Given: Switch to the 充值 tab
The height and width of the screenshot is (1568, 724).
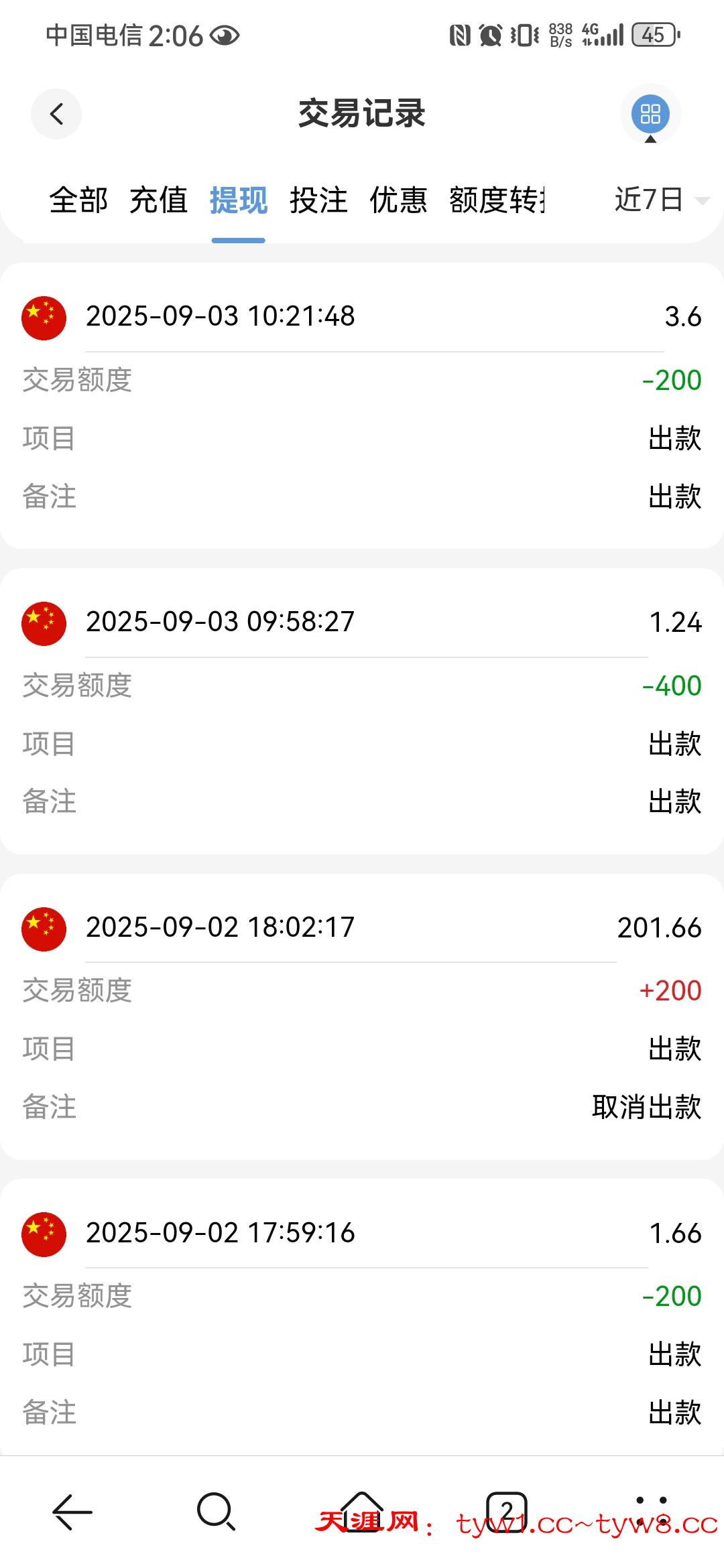Looking at the screenshot, I should [x=158, y=200].
